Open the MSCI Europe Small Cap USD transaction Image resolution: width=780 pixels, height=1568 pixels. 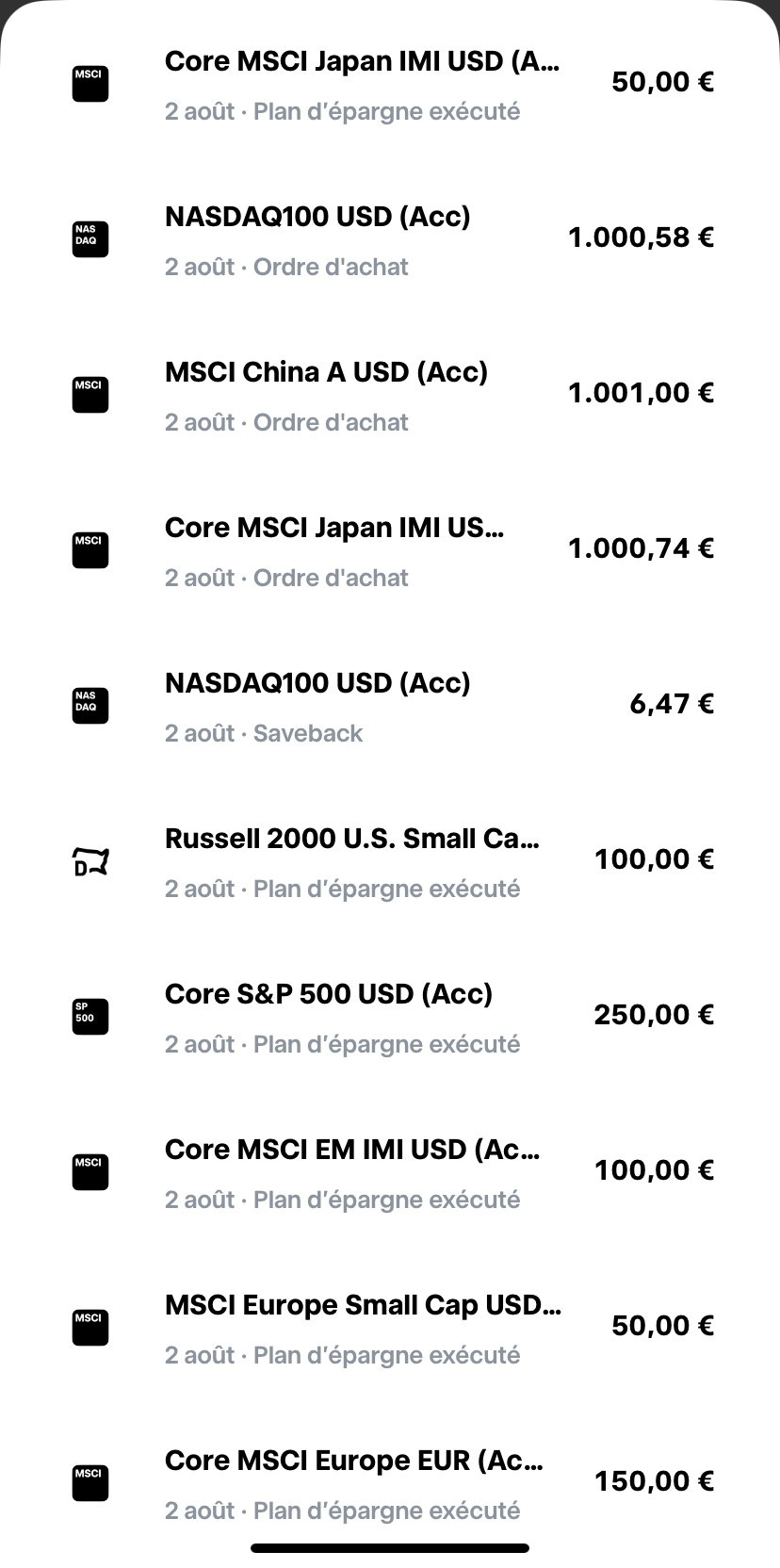[x=390, y=1329]
